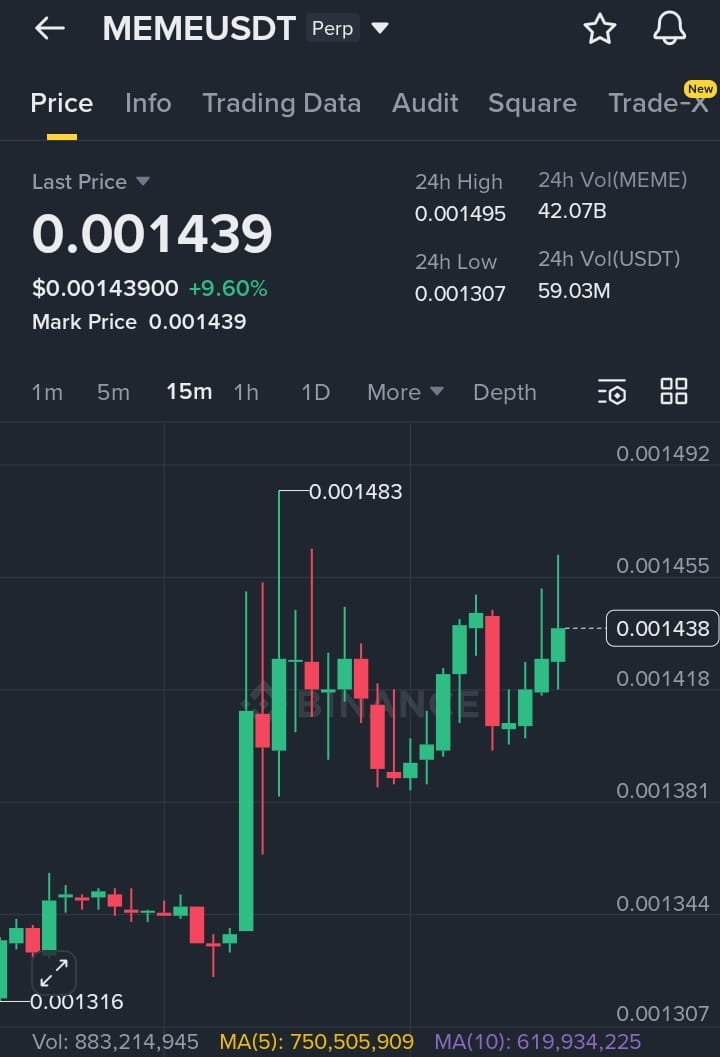The image size is (720, 1057).
Task: Expand the chart to fullscreen
Action: [54, 972]
